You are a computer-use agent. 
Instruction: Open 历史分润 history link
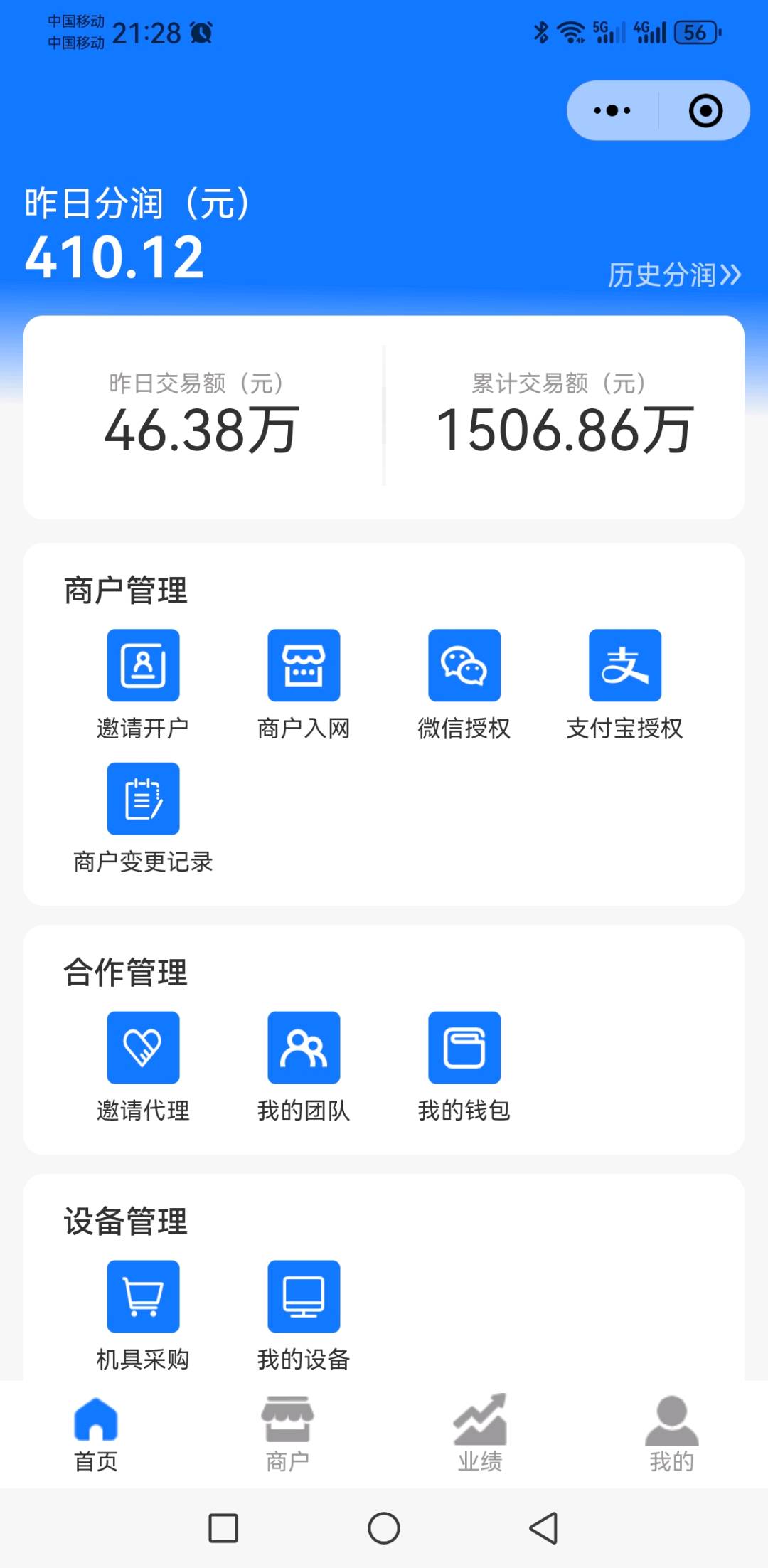[673, 275]
